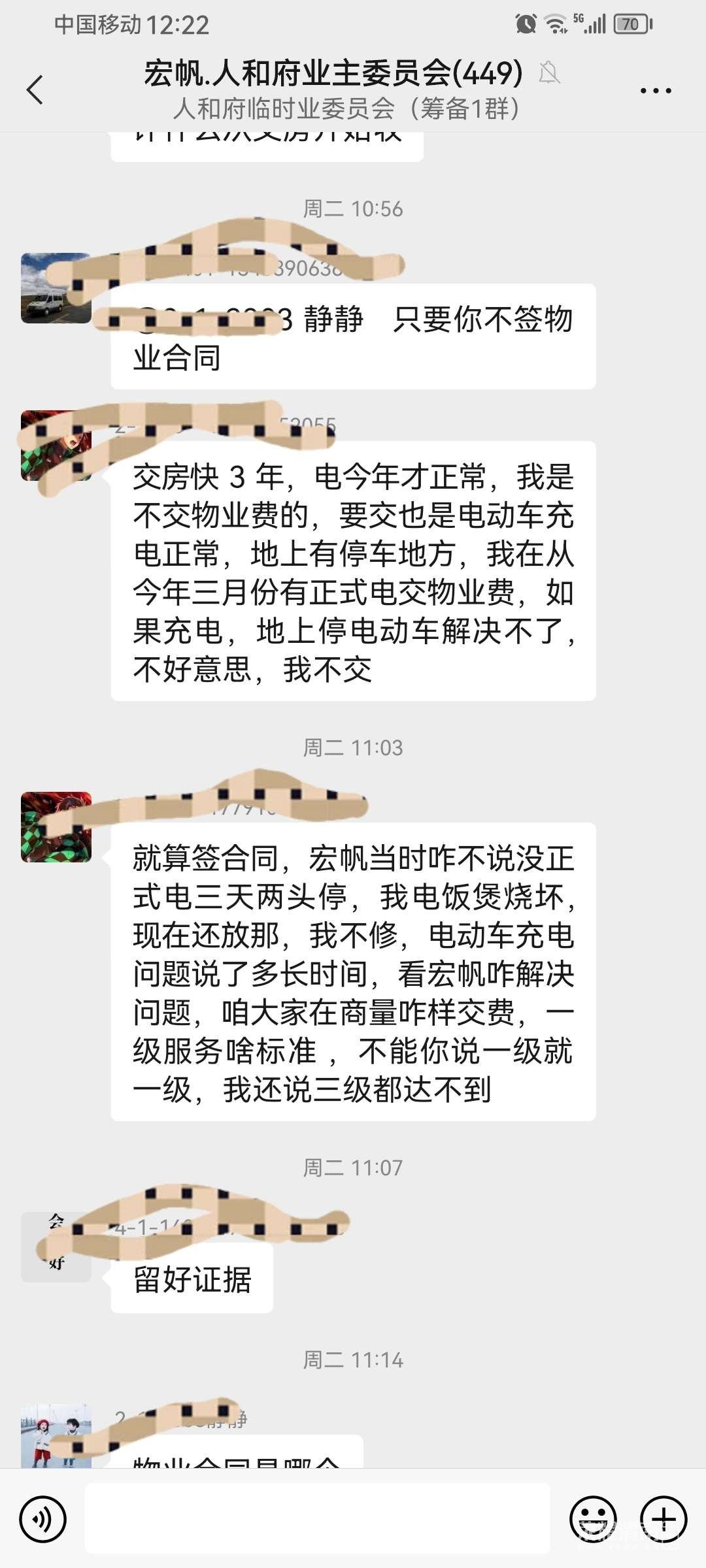Open avatar of the 留好证据 sender
This screenshot has height=1568, width=706.
coord(56,1247)
